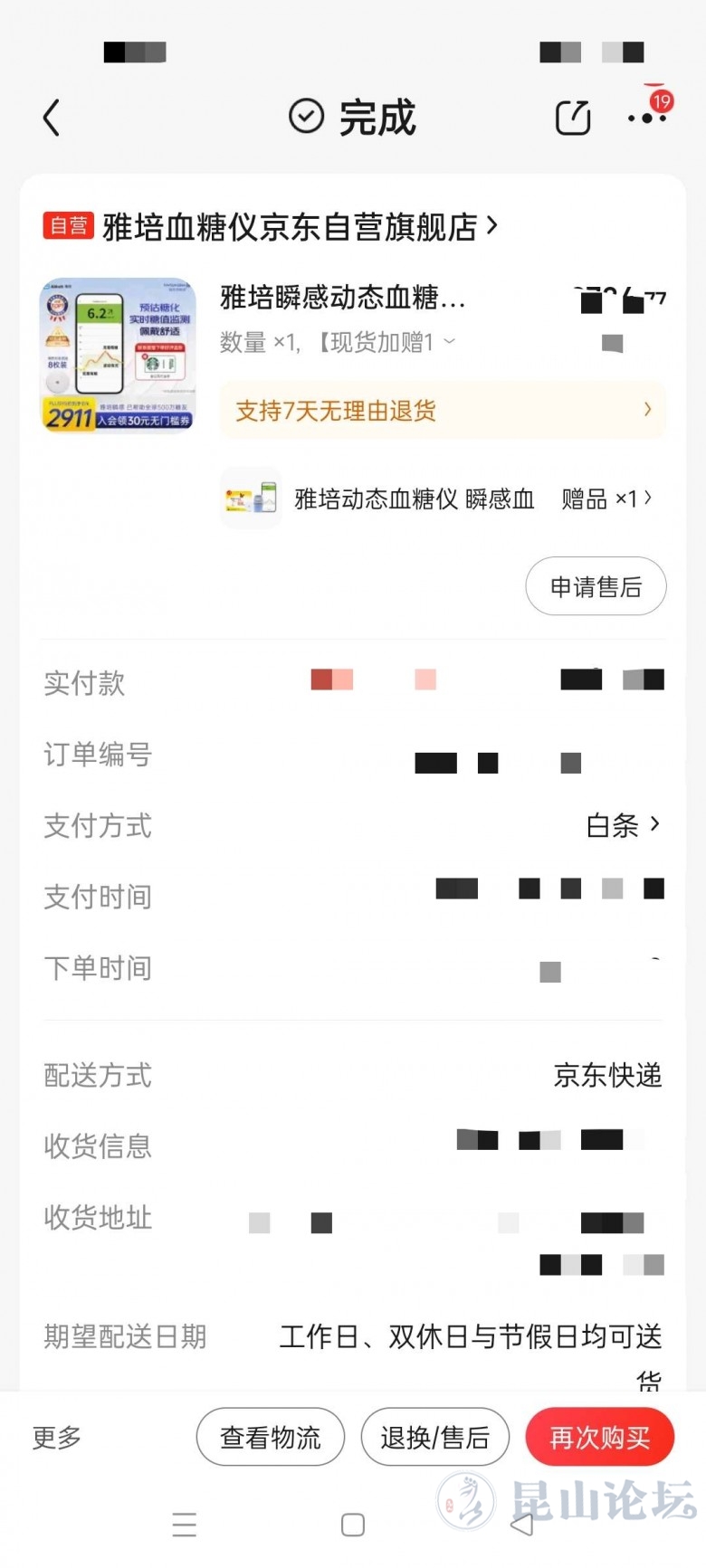Open 更多 options in the bottom bar
Viewport: 706px width, 1568px height.
(x=57, y=1437)
